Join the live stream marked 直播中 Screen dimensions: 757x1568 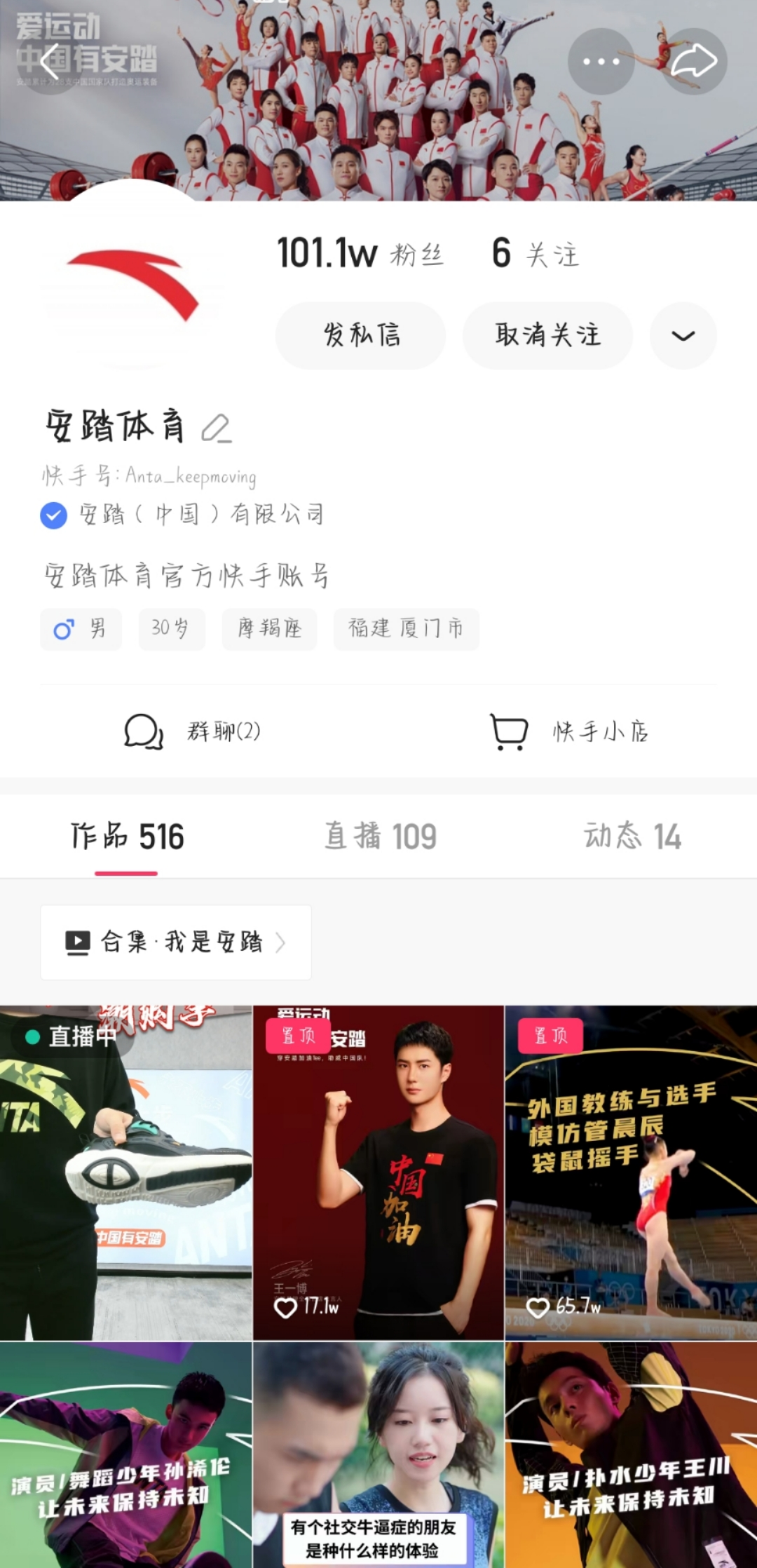[x=126, y=1172]
